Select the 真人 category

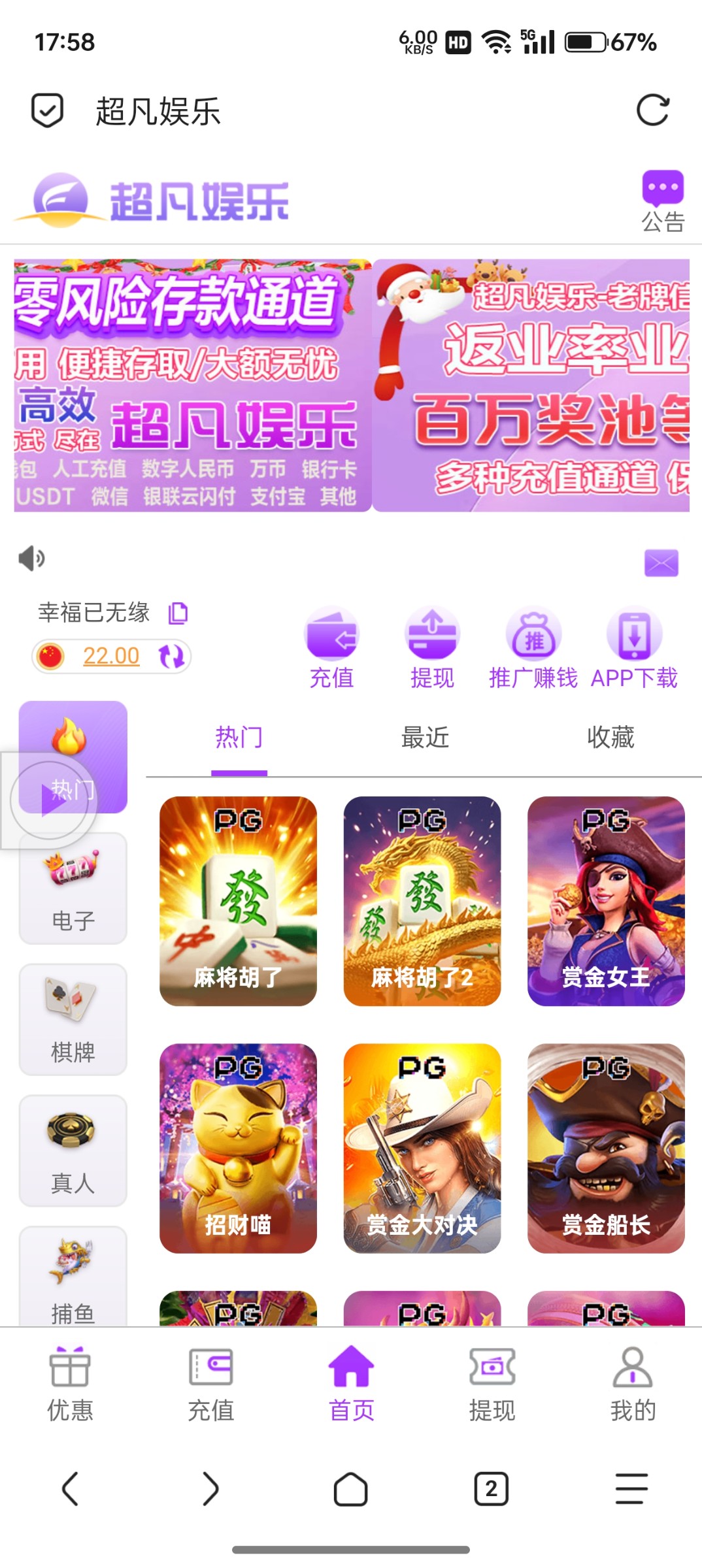pyautogui.click(x=73, y=1151)
